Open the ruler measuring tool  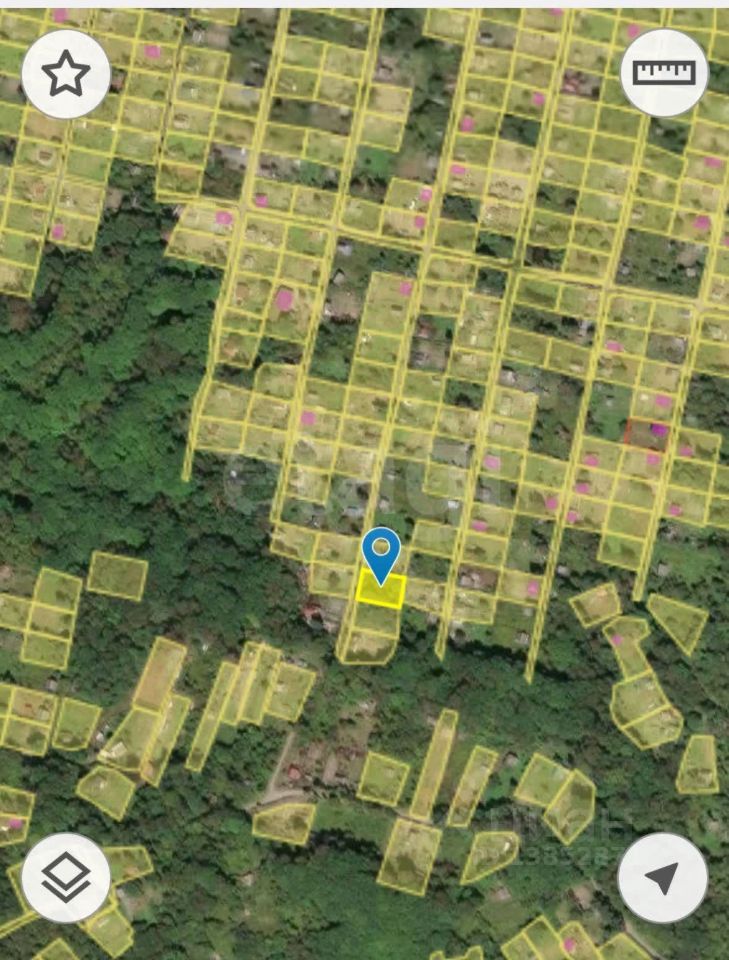(664, 73)
